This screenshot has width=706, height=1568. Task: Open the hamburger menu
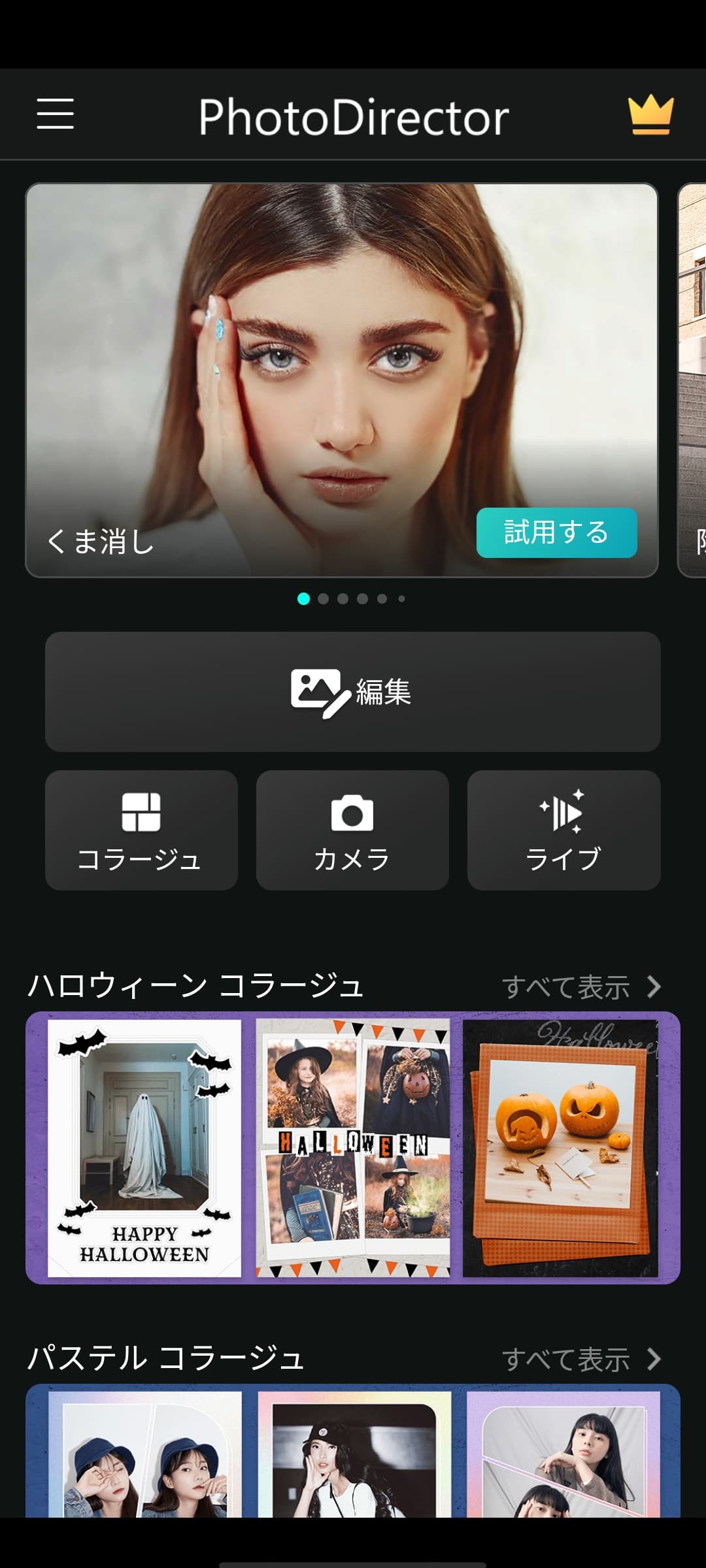click(x=55, y=114)
